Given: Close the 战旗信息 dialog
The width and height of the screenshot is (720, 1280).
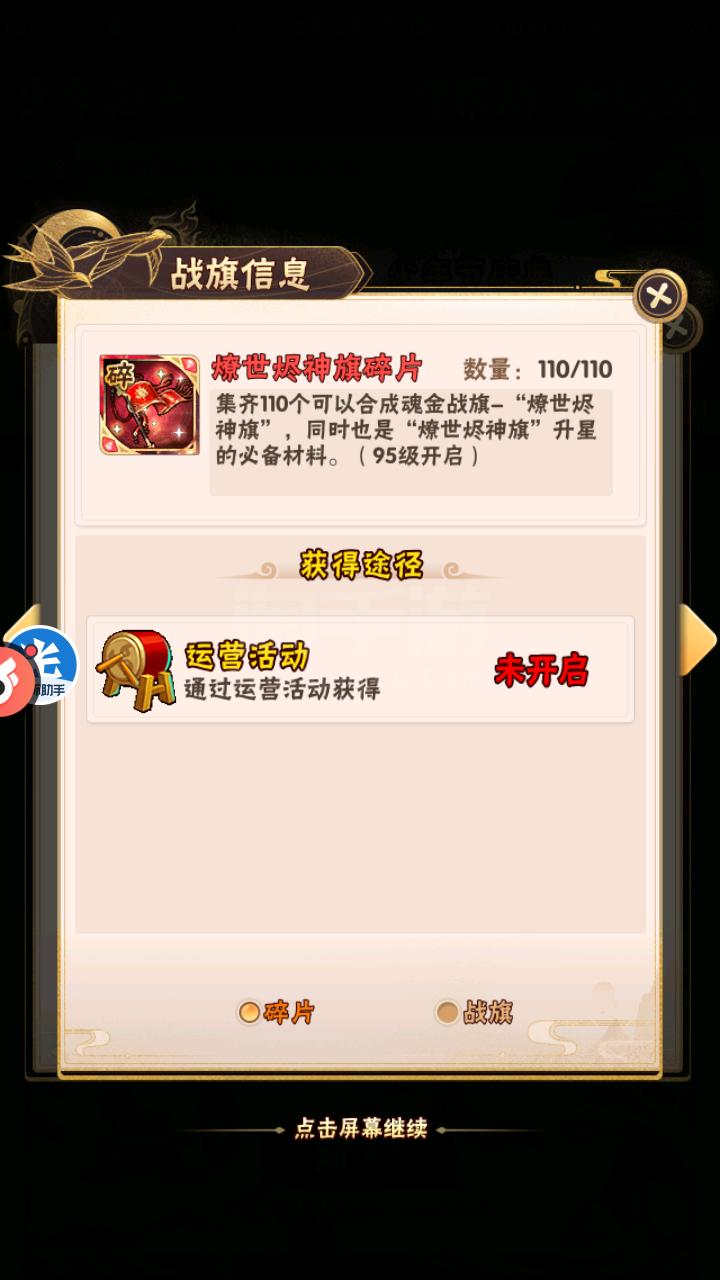Looking at the screenshot, I should (660, 296).
